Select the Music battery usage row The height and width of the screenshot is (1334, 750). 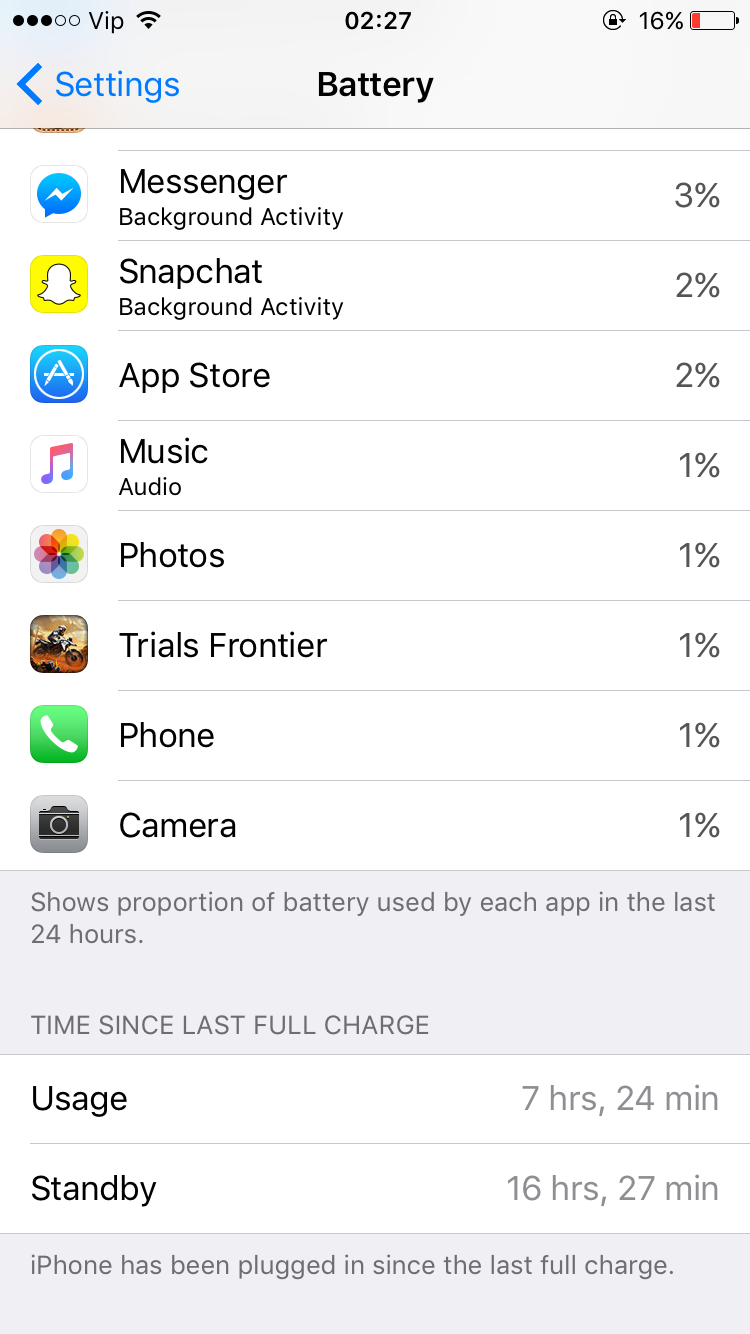pos(375,466)
